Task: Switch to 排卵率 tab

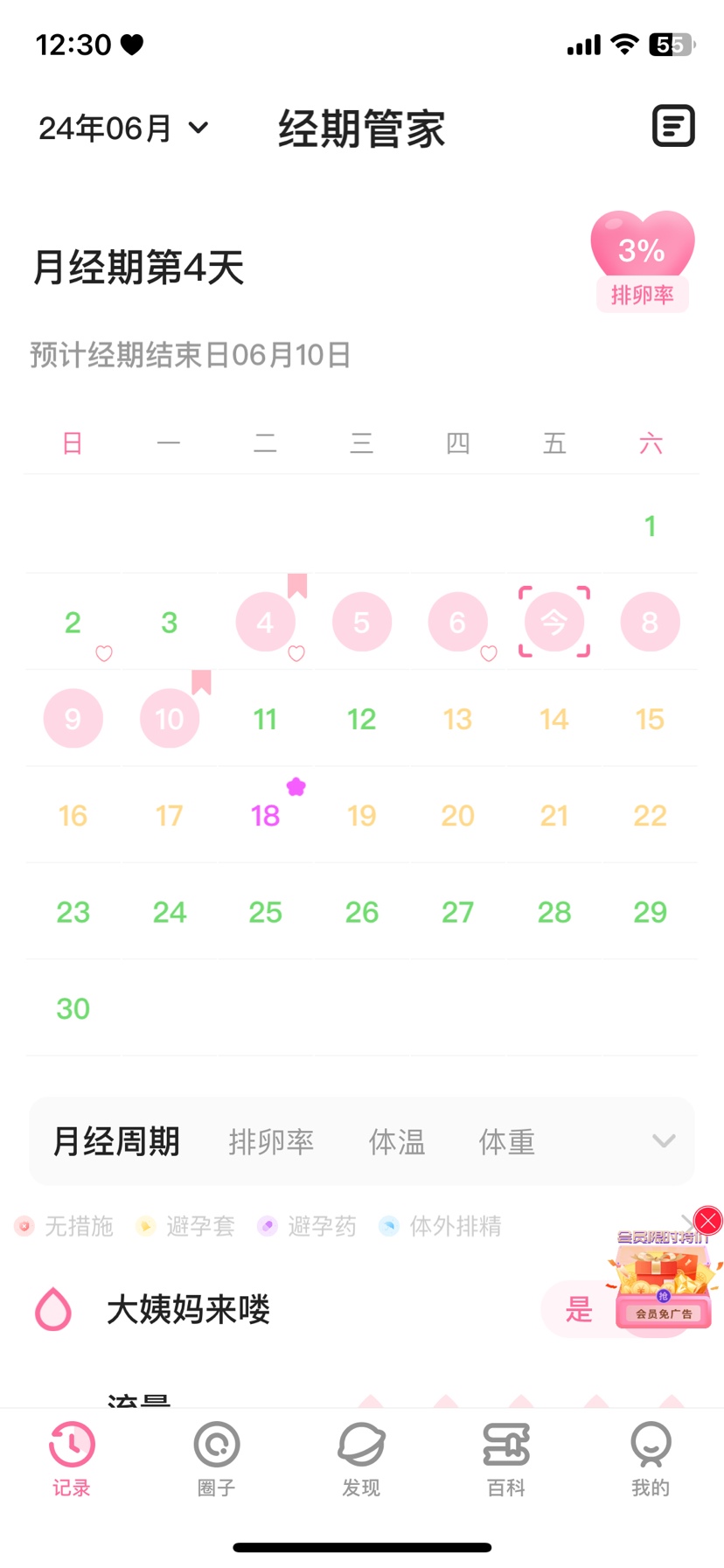Action: point(271,1141)
